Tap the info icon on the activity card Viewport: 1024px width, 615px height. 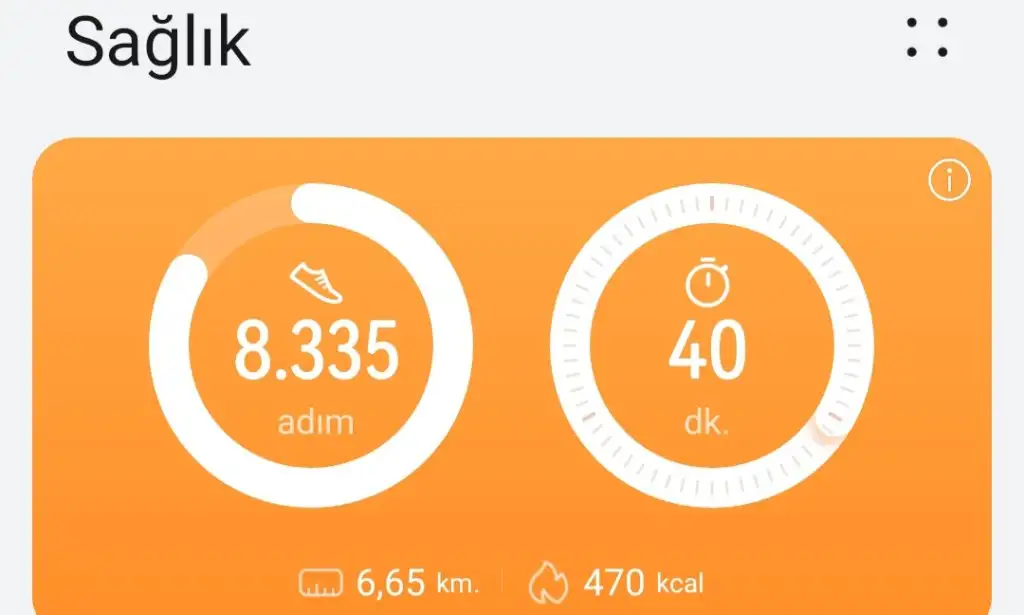point(949,181)
